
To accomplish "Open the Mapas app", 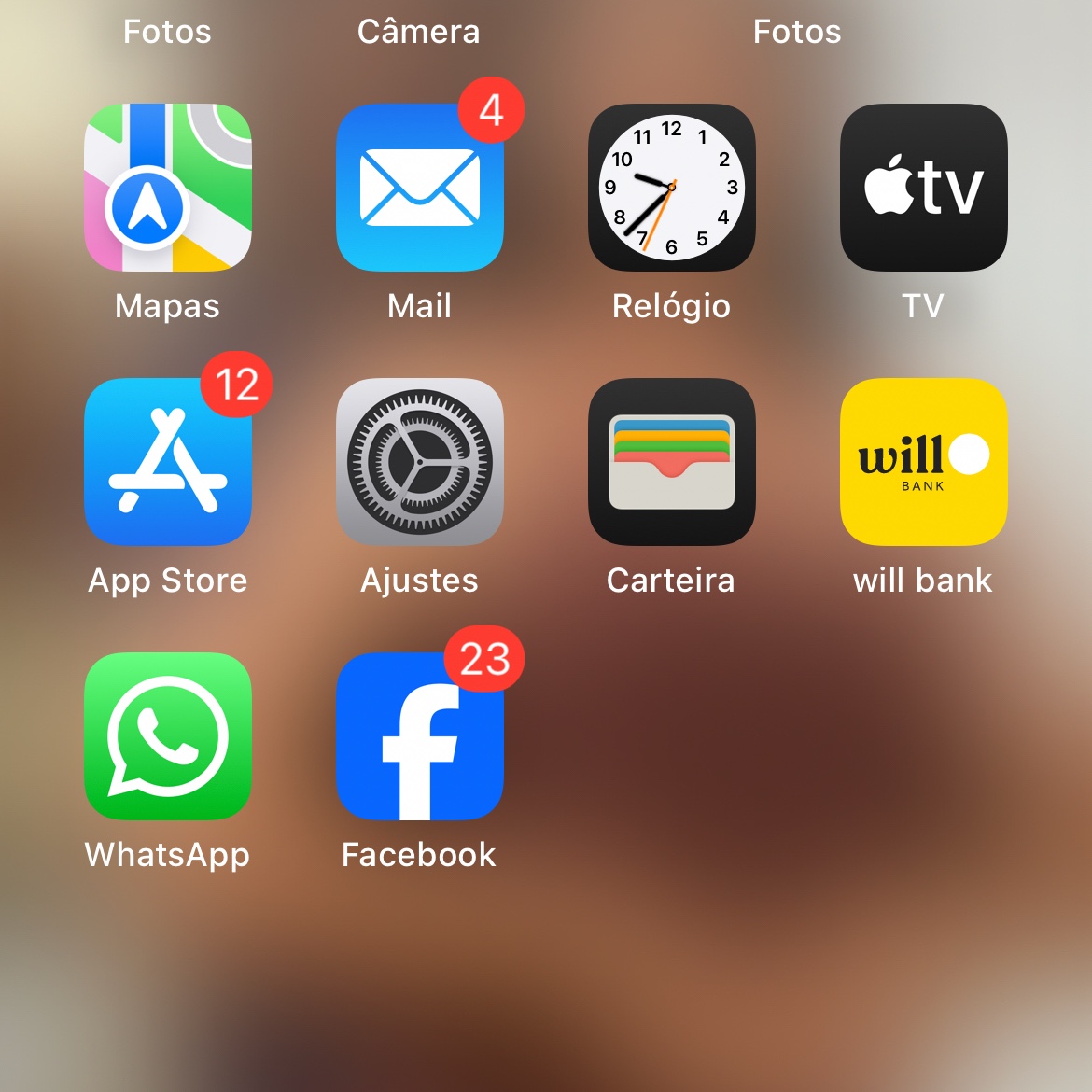I will point(168,188).
